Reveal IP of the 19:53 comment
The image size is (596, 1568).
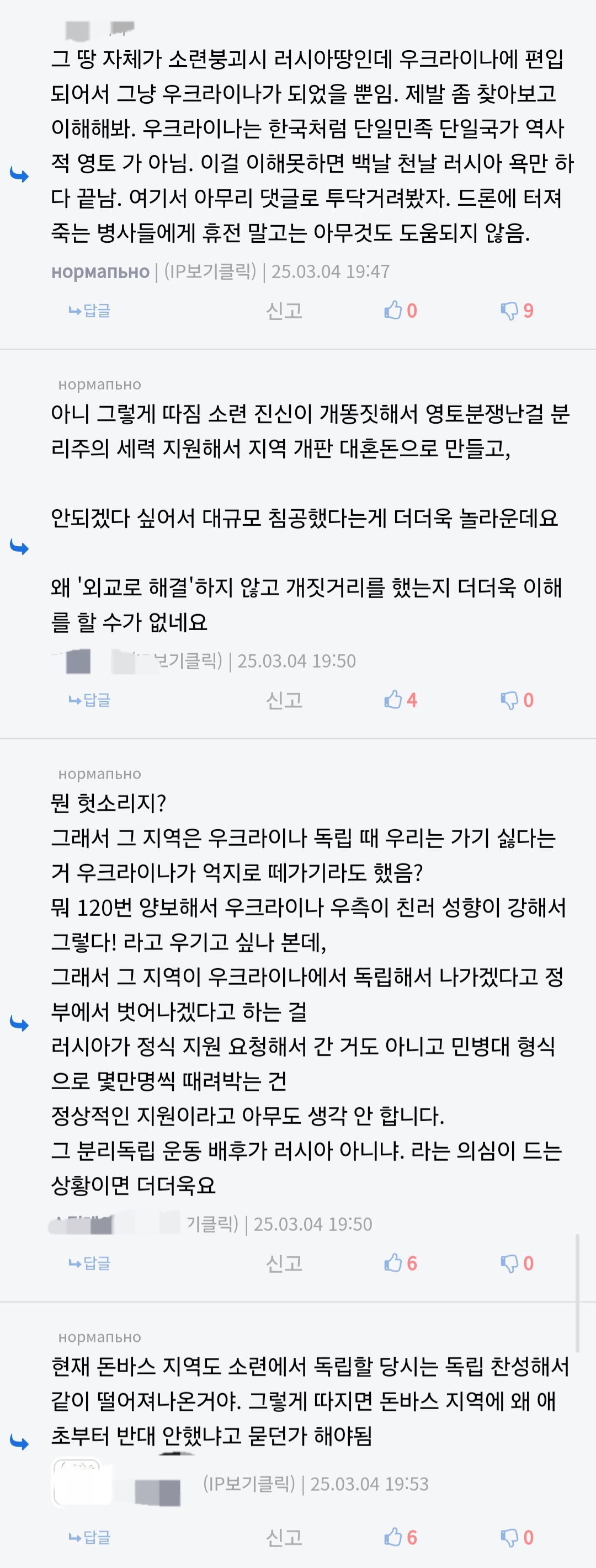click(249, 1484)
